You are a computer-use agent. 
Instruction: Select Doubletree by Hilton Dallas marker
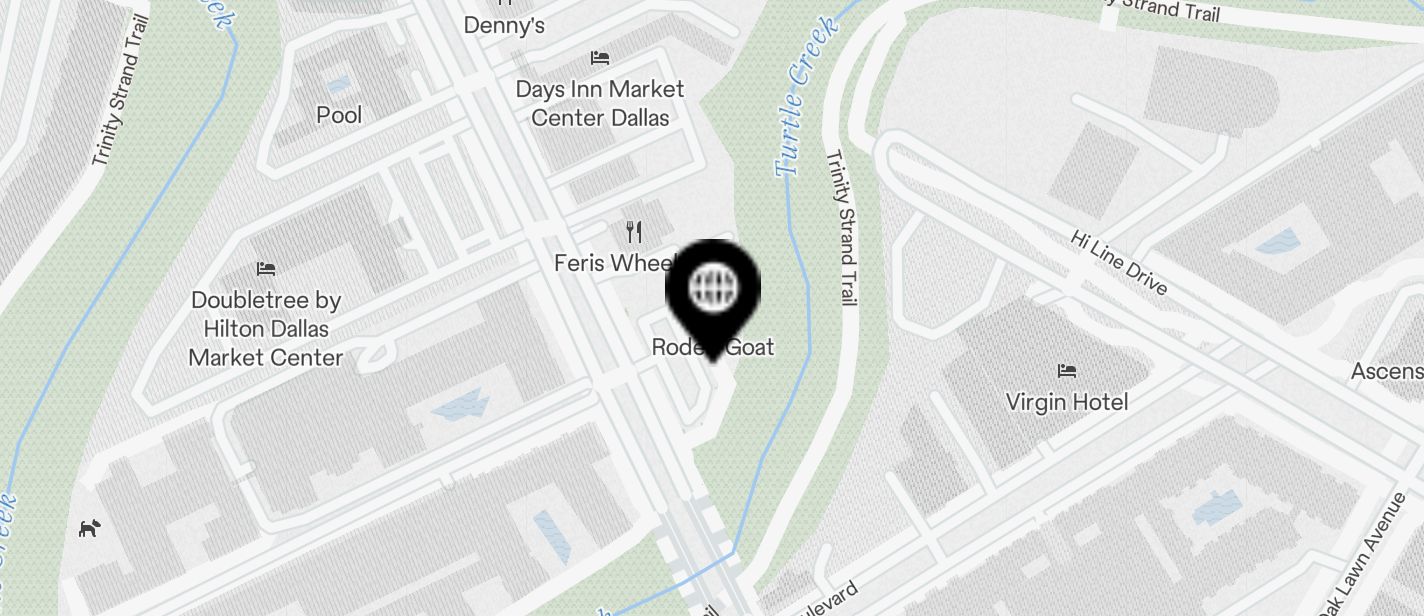(x=266, y=269)
